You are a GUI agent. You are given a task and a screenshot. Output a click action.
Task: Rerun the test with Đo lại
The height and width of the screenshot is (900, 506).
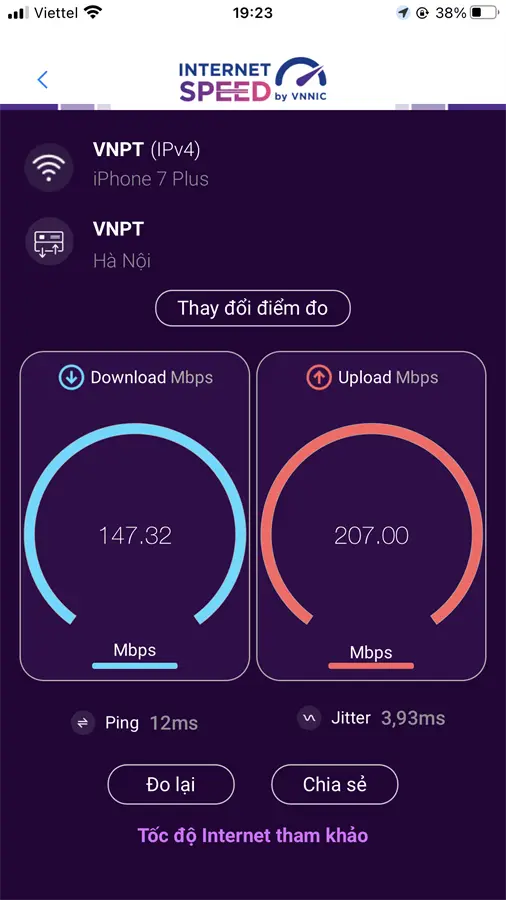(171, 784)
